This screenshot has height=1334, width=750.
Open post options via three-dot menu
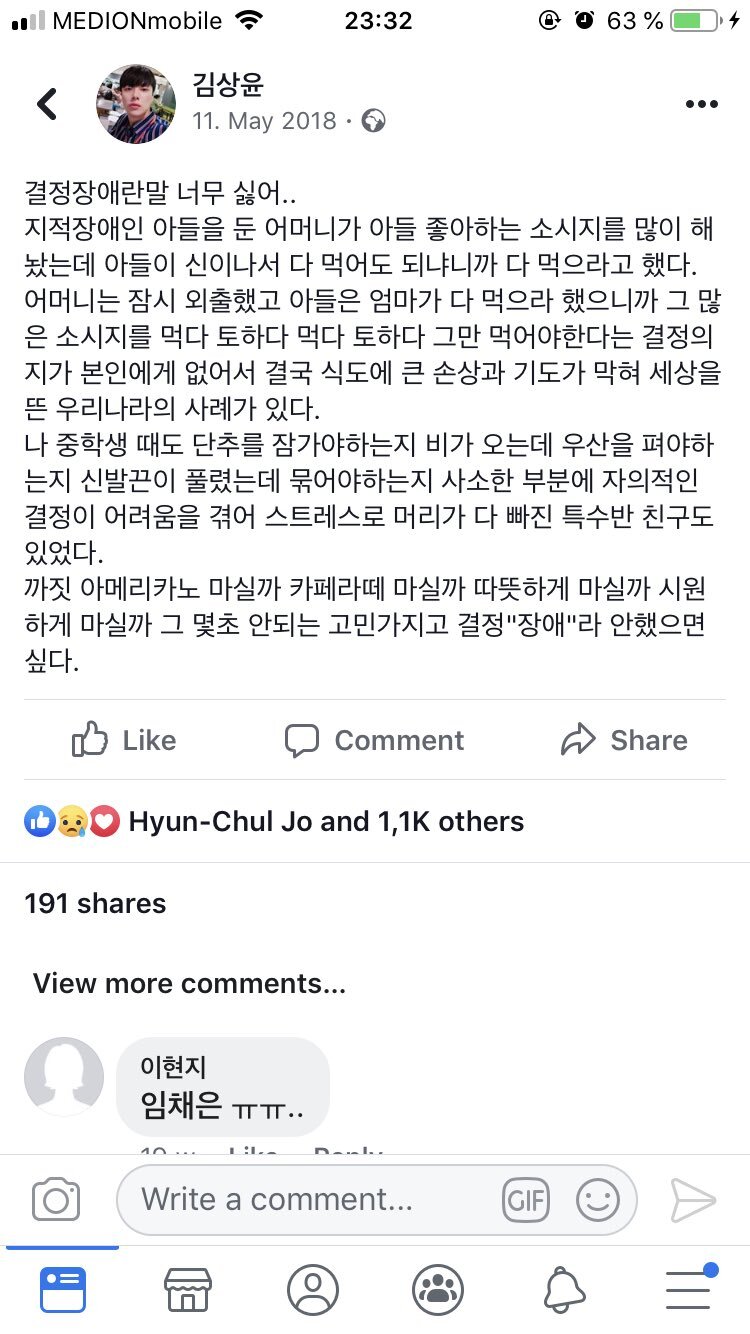point(702,104)
